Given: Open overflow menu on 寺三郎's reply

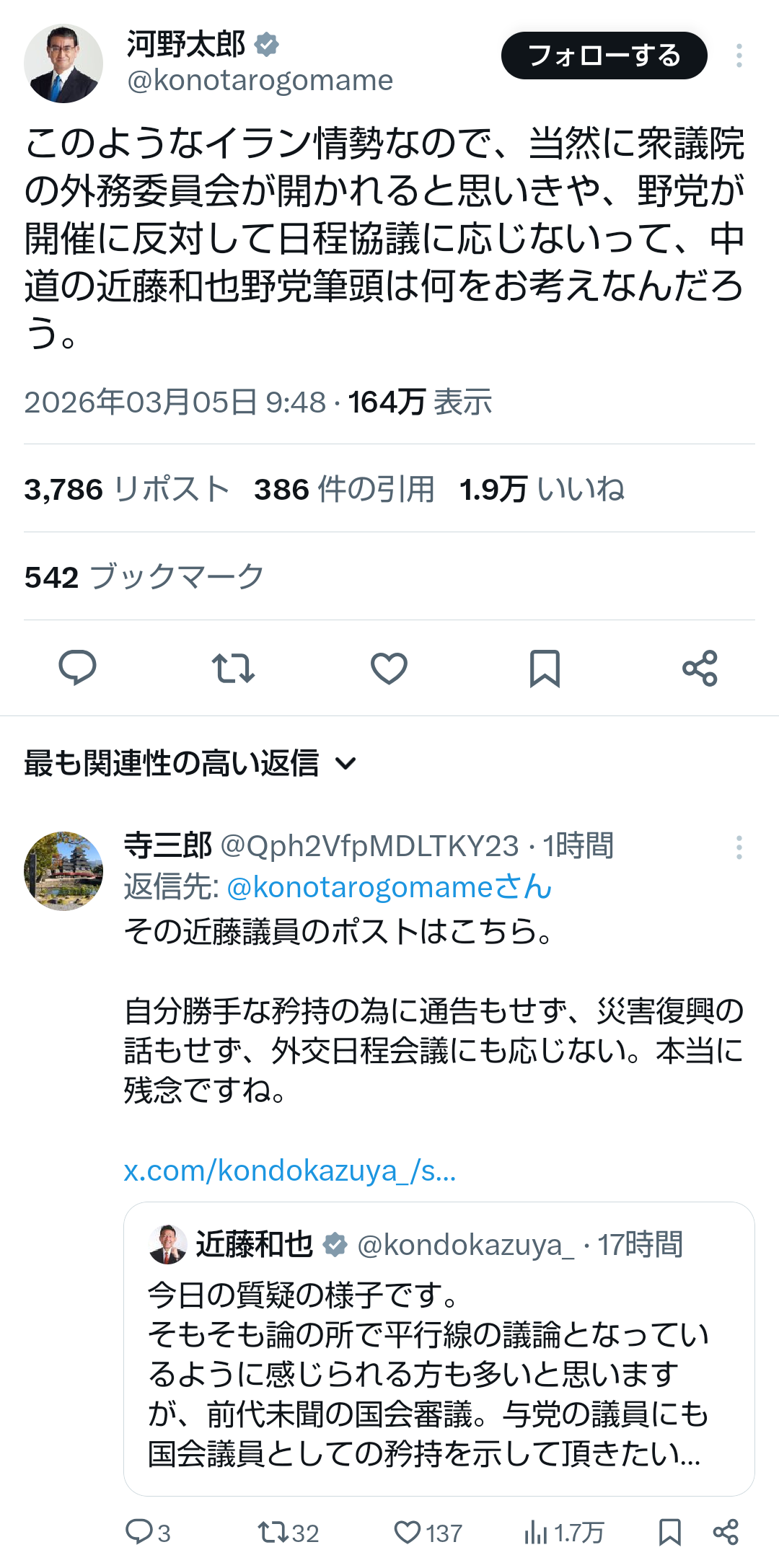Looking at the screenshot, I should (739, 847).
